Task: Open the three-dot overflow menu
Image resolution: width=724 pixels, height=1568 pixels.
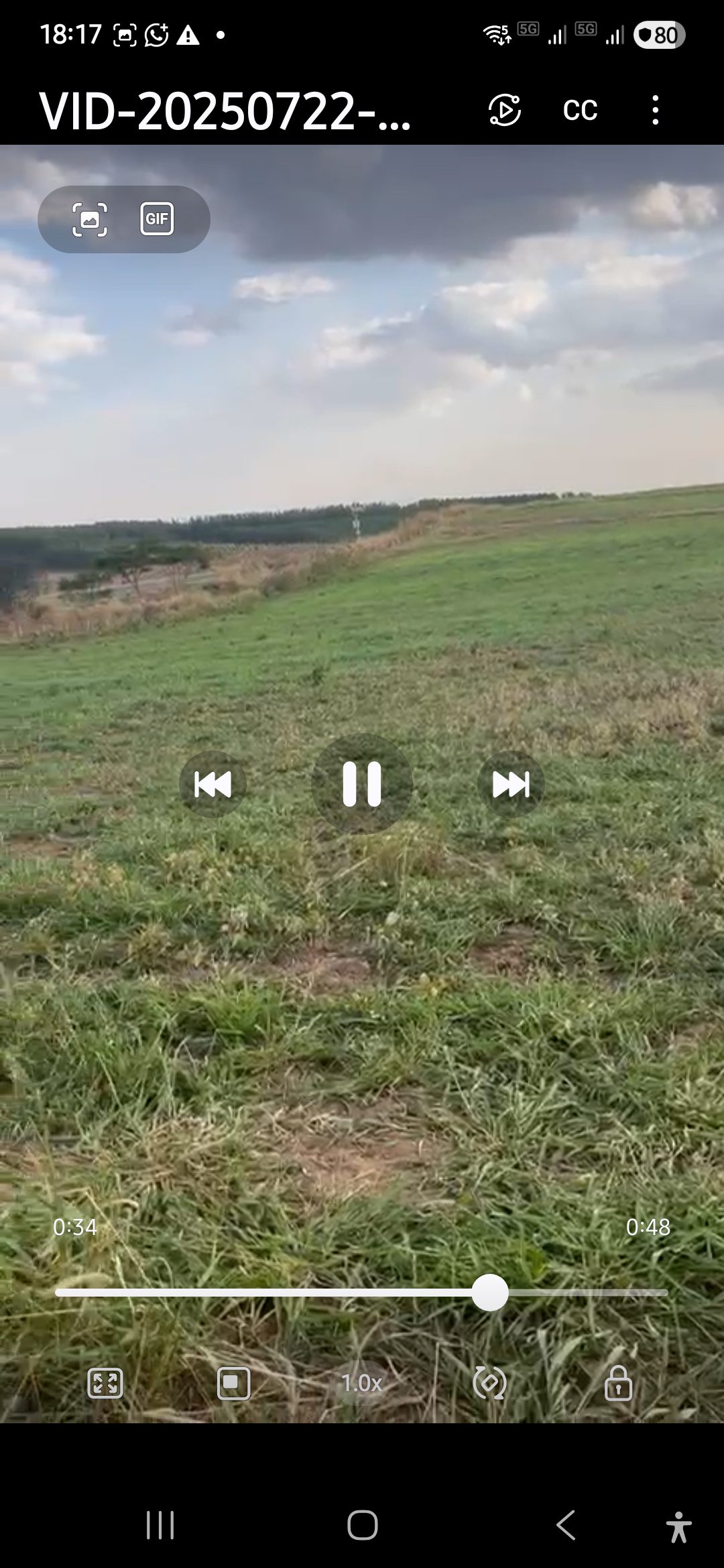Action: pos(655,110)
